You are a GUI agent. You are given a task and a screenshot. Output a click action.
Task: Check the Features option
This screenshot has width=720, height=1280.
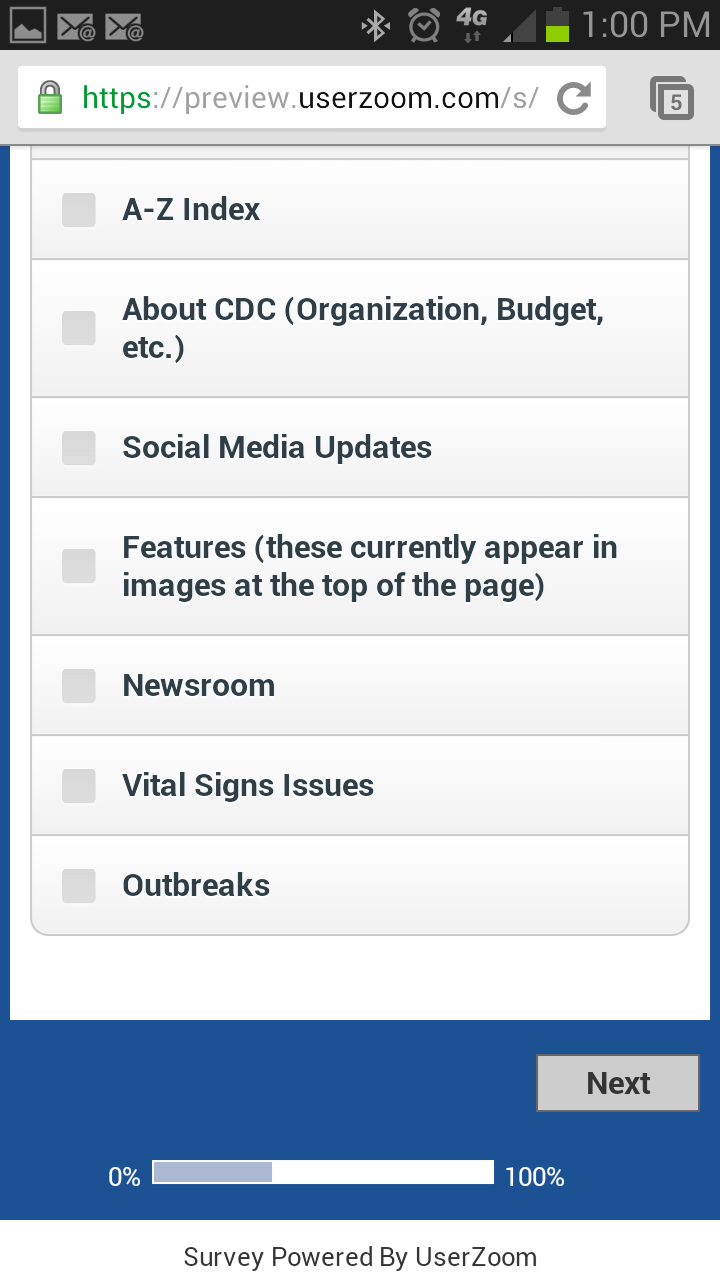[x=79, y=566]
